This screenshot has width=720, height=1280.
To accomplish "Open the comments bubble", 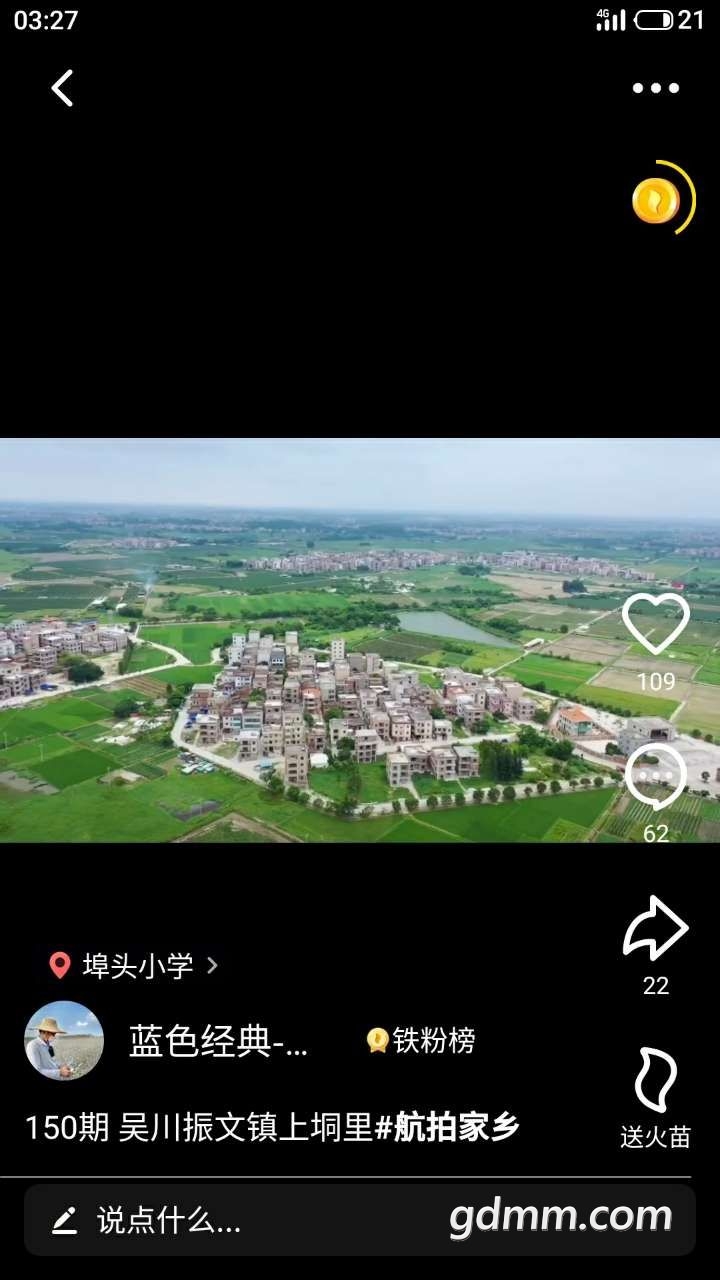I will point(656,778).
